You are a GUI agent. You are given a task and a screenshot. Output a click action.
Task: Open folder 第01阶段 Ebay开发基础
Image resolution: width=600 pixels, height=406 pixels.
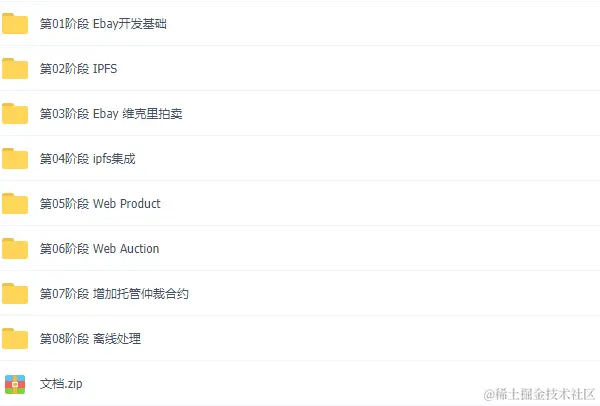(x=102, y=24)
